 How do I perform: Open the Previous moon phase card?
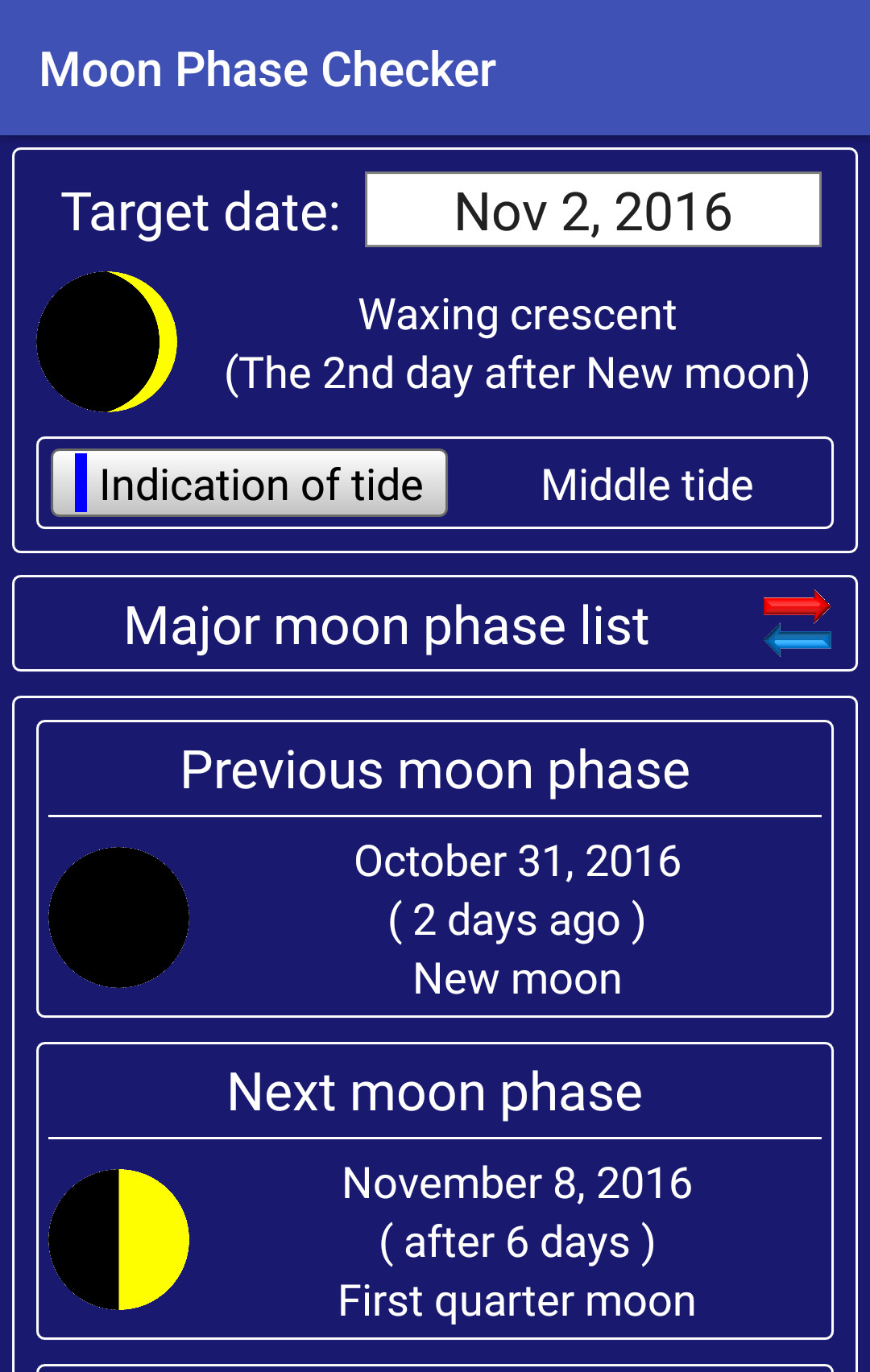click(x=435, y=870)
